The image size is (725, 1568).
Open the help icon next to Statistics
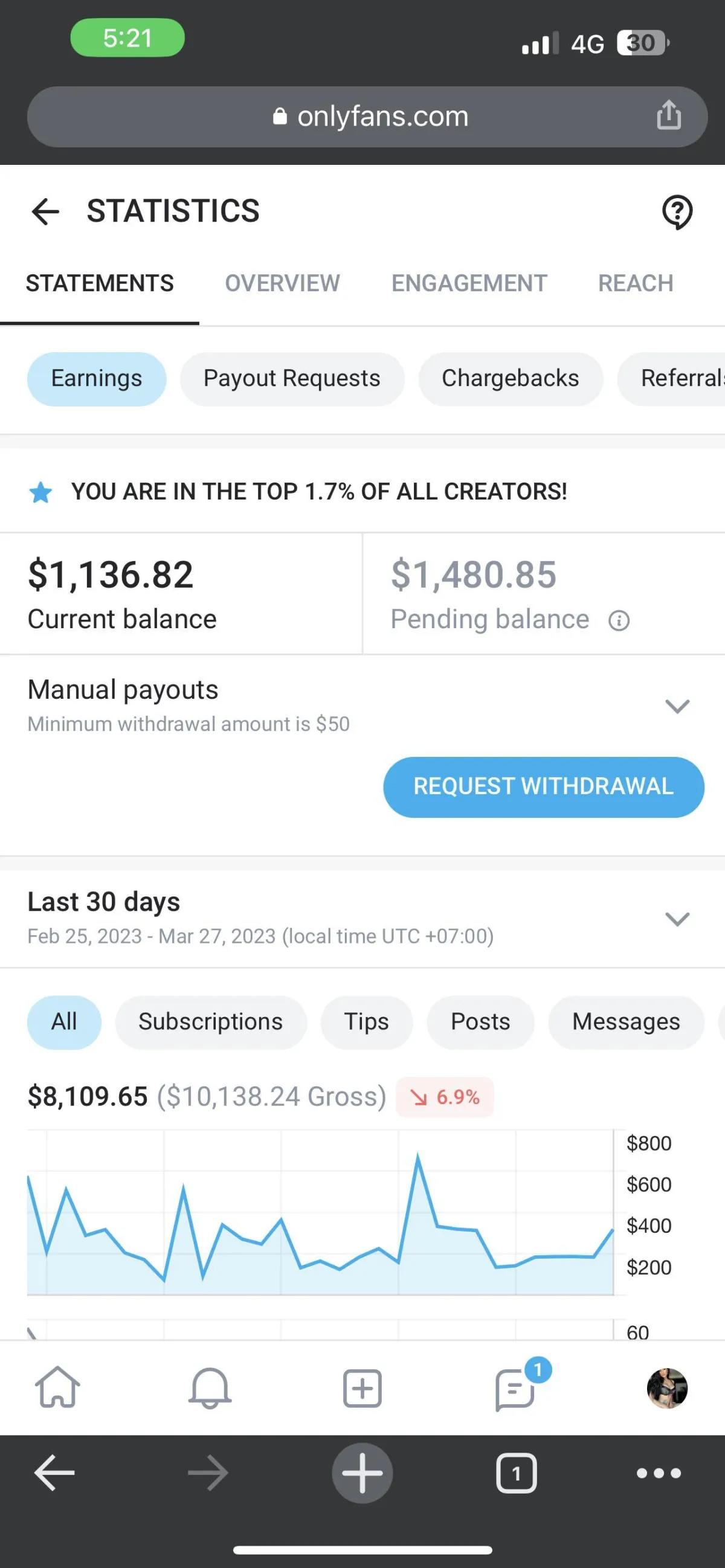pos(676,212)
